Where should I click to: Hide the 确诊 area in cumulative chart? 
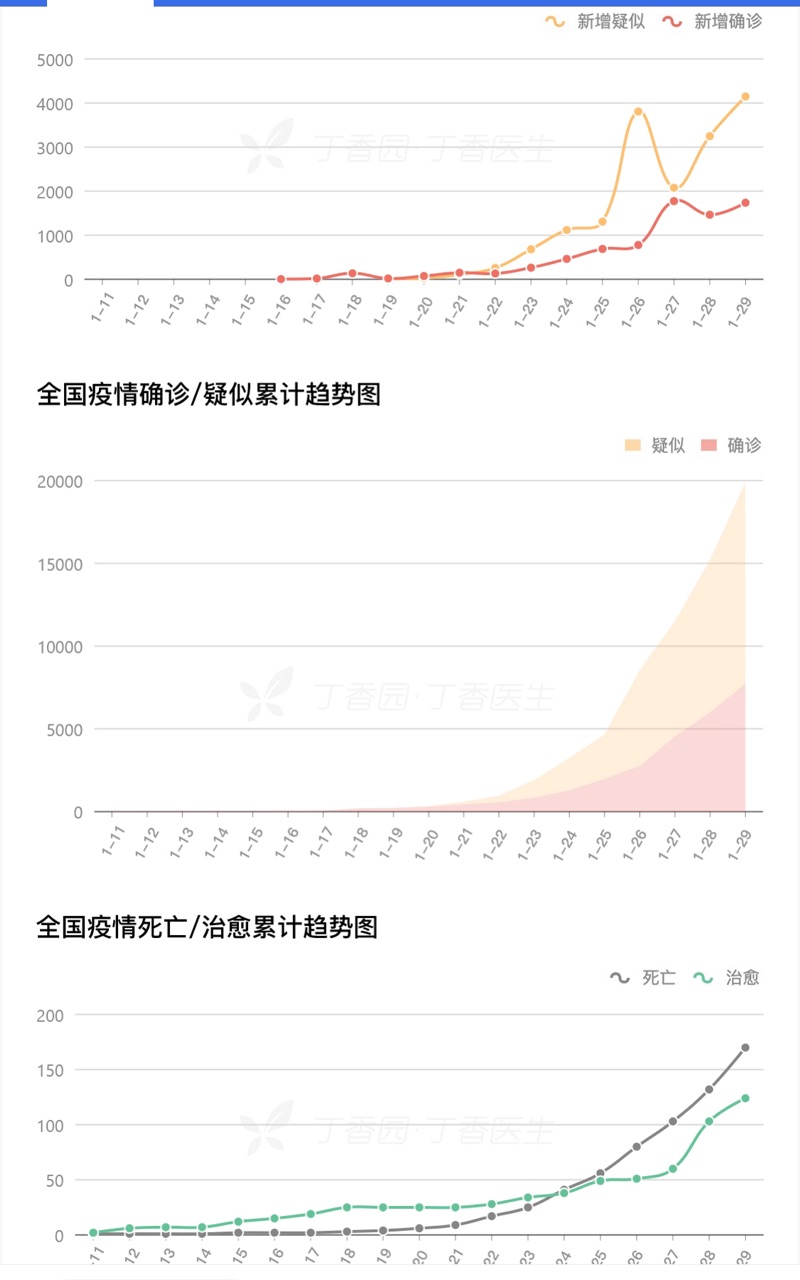[x=731, y=445]
